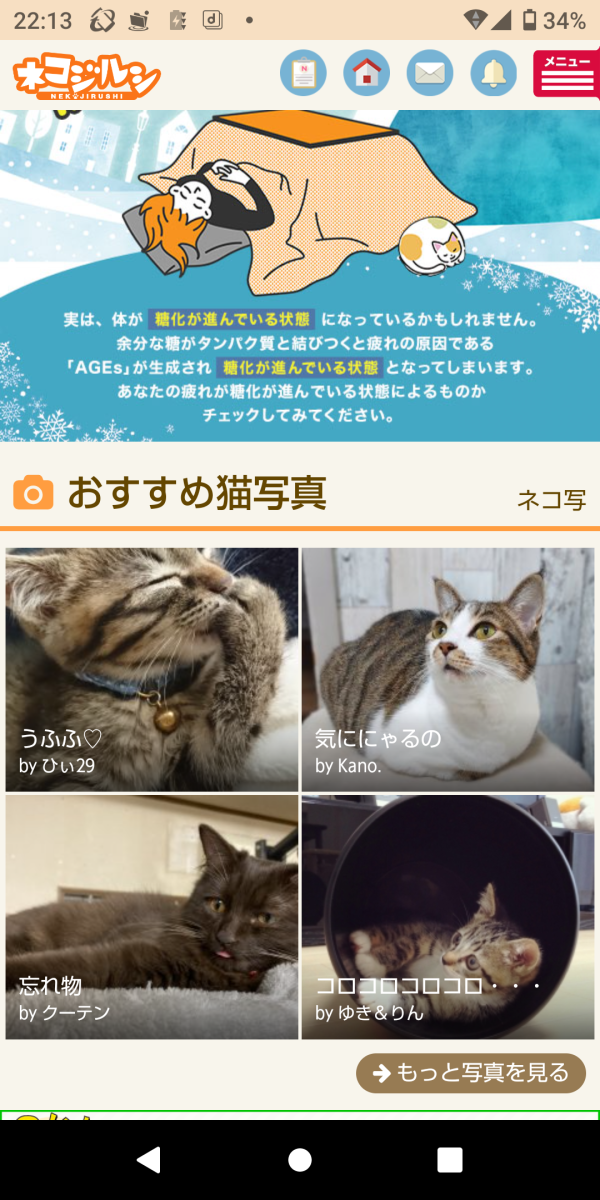Open the news notepad icon

[x=303, y=73]
